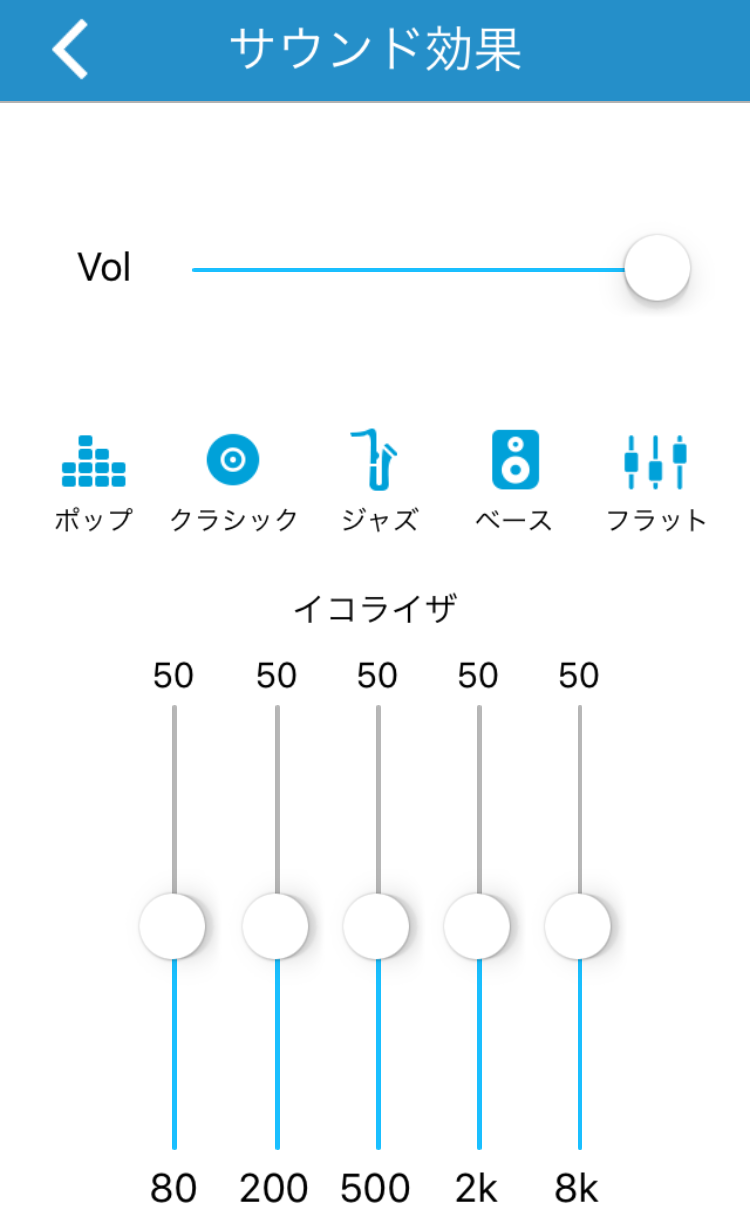Tap the 8k equalizer slider knob
This screenshot has height=1227, width=750.
[x=578, y=926]
